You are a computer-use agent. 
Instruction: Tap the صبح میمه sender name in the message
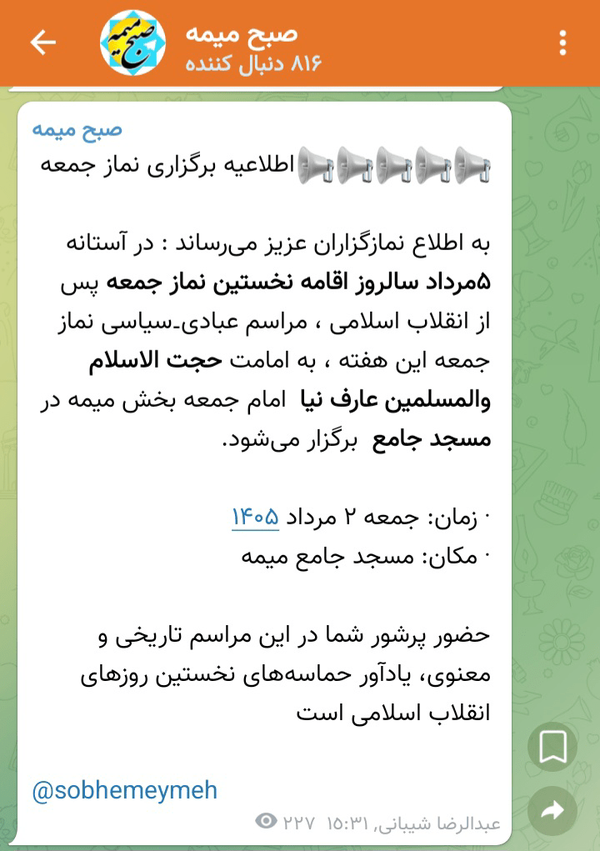click(77, 130)
